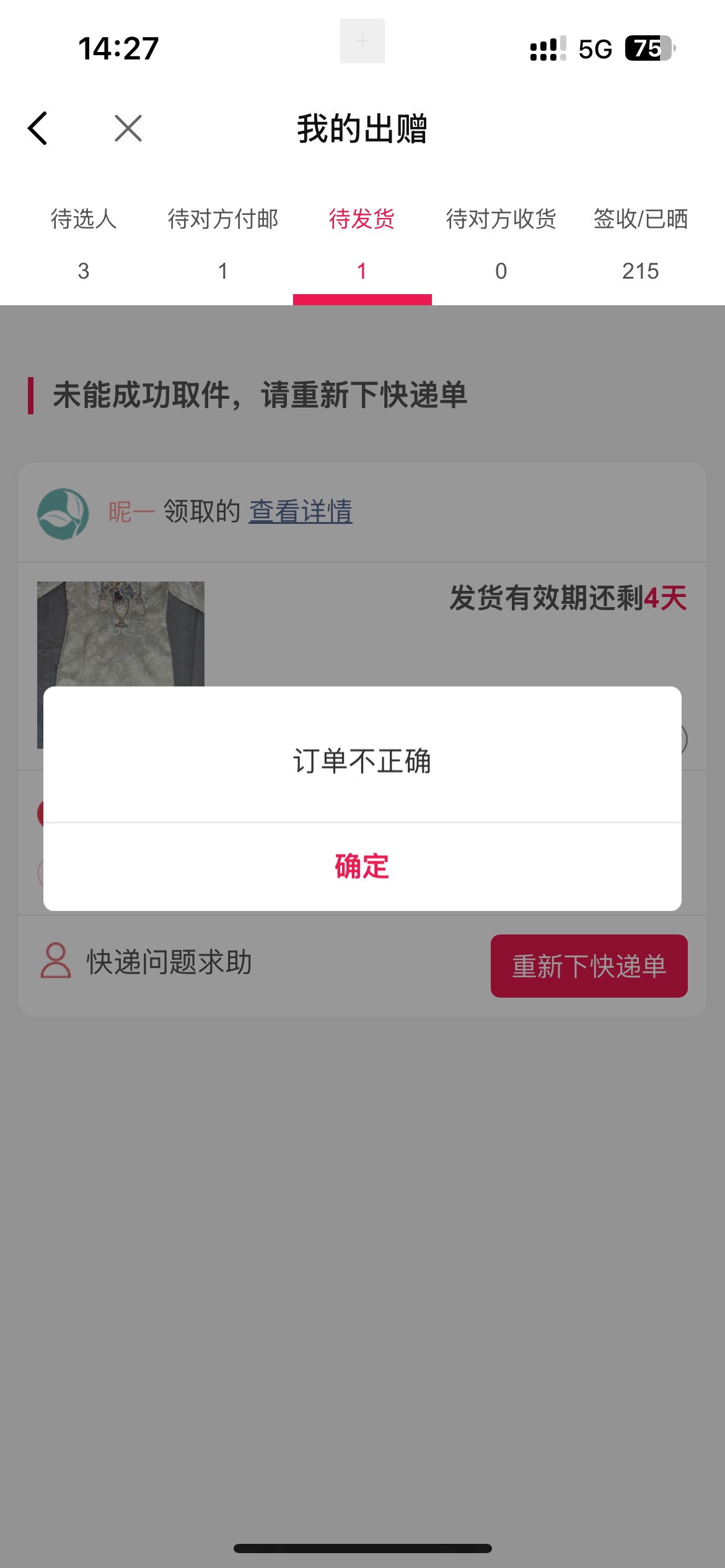This screenshot has height=1568, width=725.
Task: Switch to the 待对方付邮 tab
Action: [223, 243]
